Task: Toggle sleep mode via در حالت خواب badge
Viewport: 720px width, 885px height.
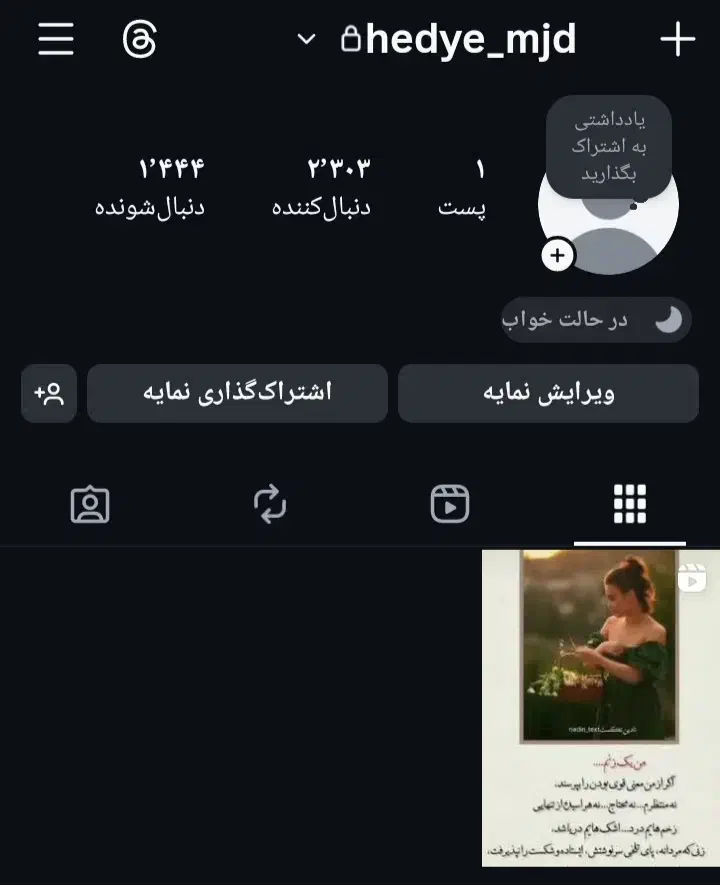Action: (x=595, y=318)
